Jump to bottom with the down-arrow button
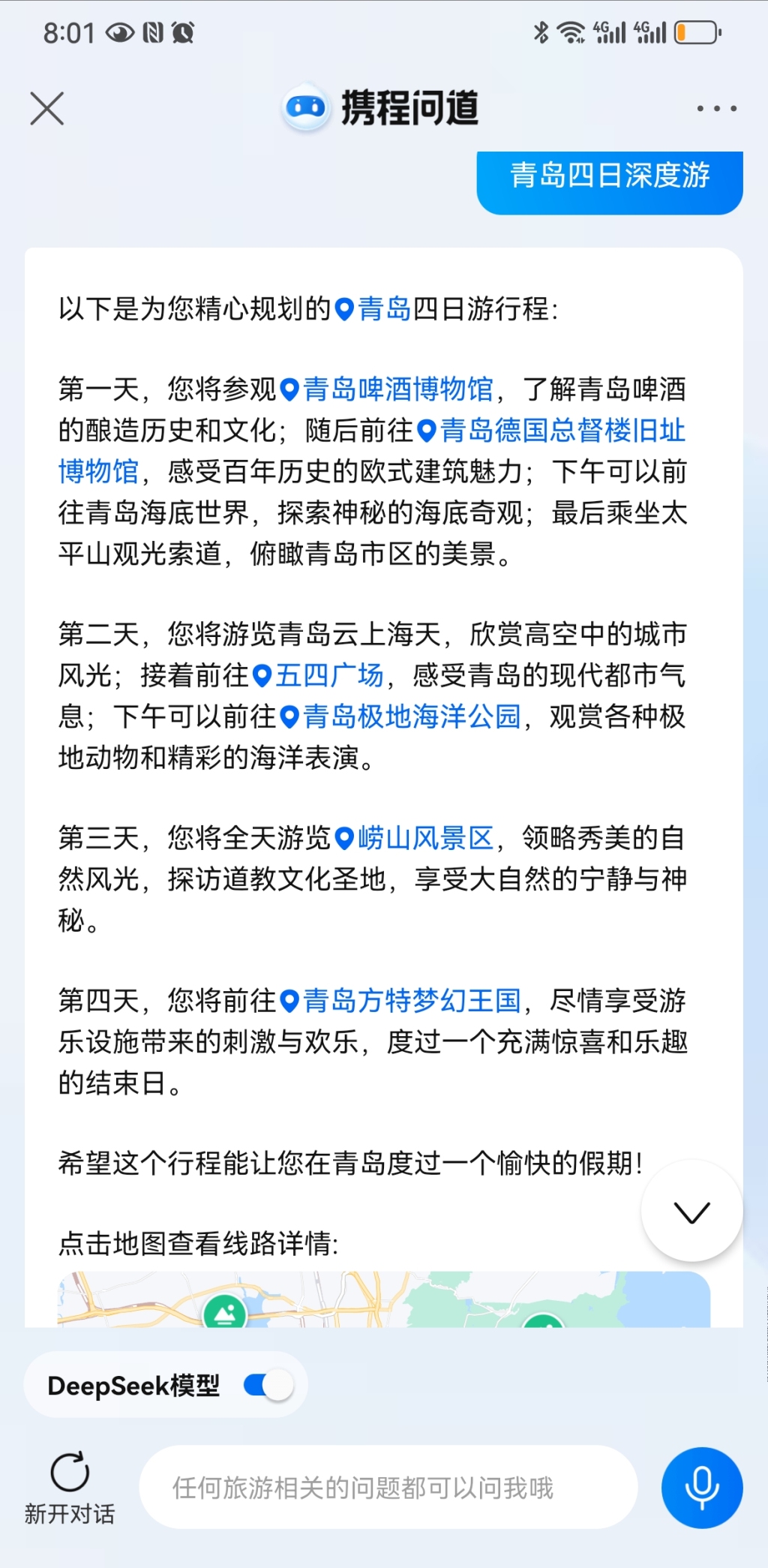This screenshot has width=768, height=1568. coord(691,1212)
